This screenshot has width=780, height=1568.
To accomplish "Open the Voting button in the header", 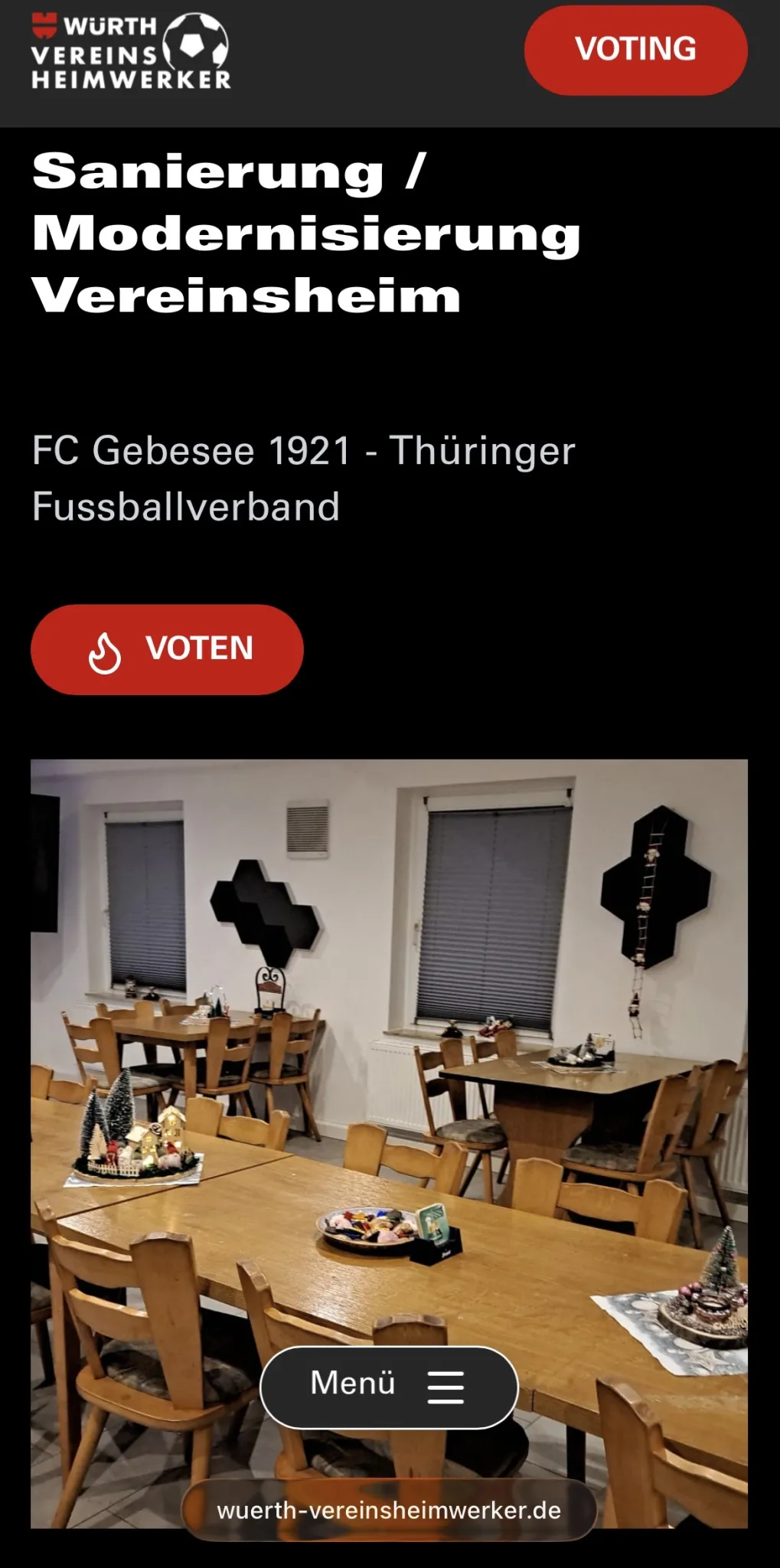I will click(635, 51).
